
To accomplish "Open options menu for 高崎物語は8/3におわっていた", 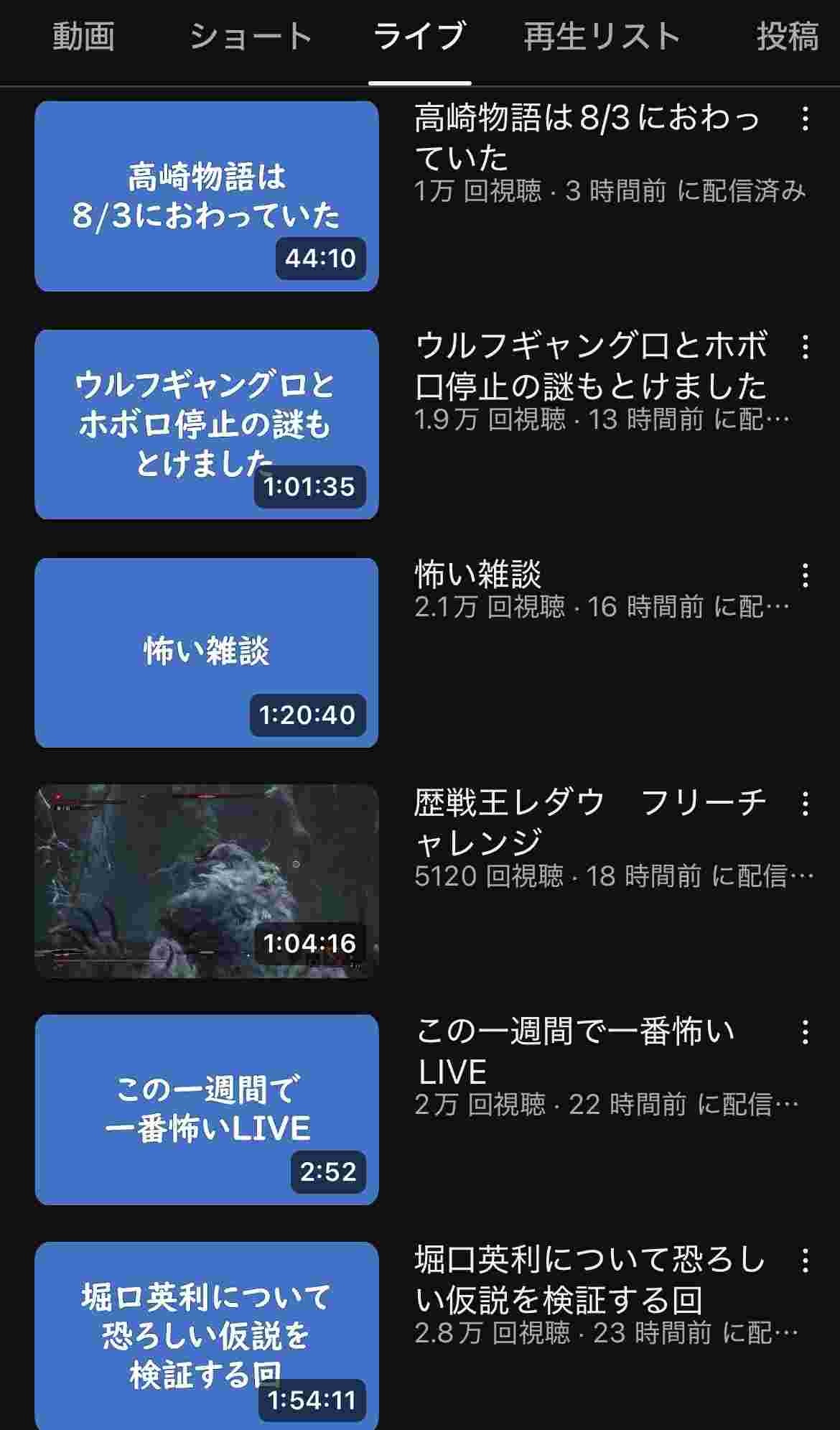I will (x=806, y=119).
